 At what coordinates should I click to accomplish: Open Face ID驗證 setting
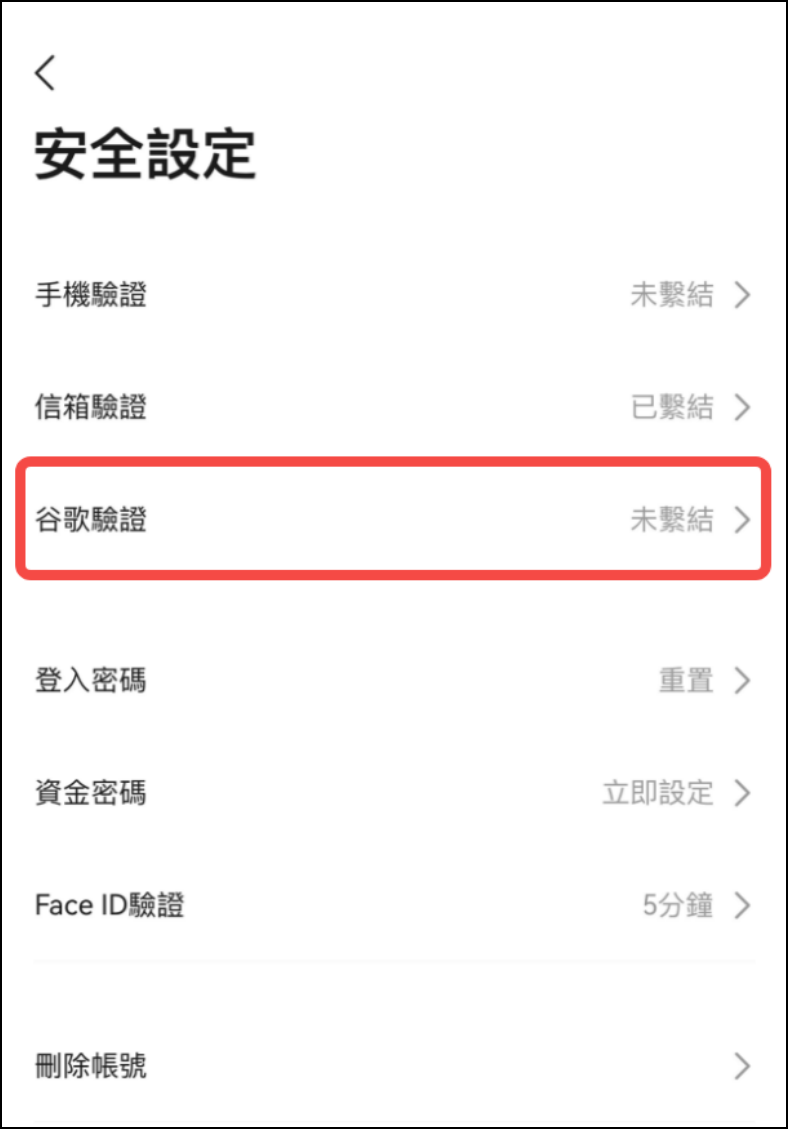coord(394,906)
